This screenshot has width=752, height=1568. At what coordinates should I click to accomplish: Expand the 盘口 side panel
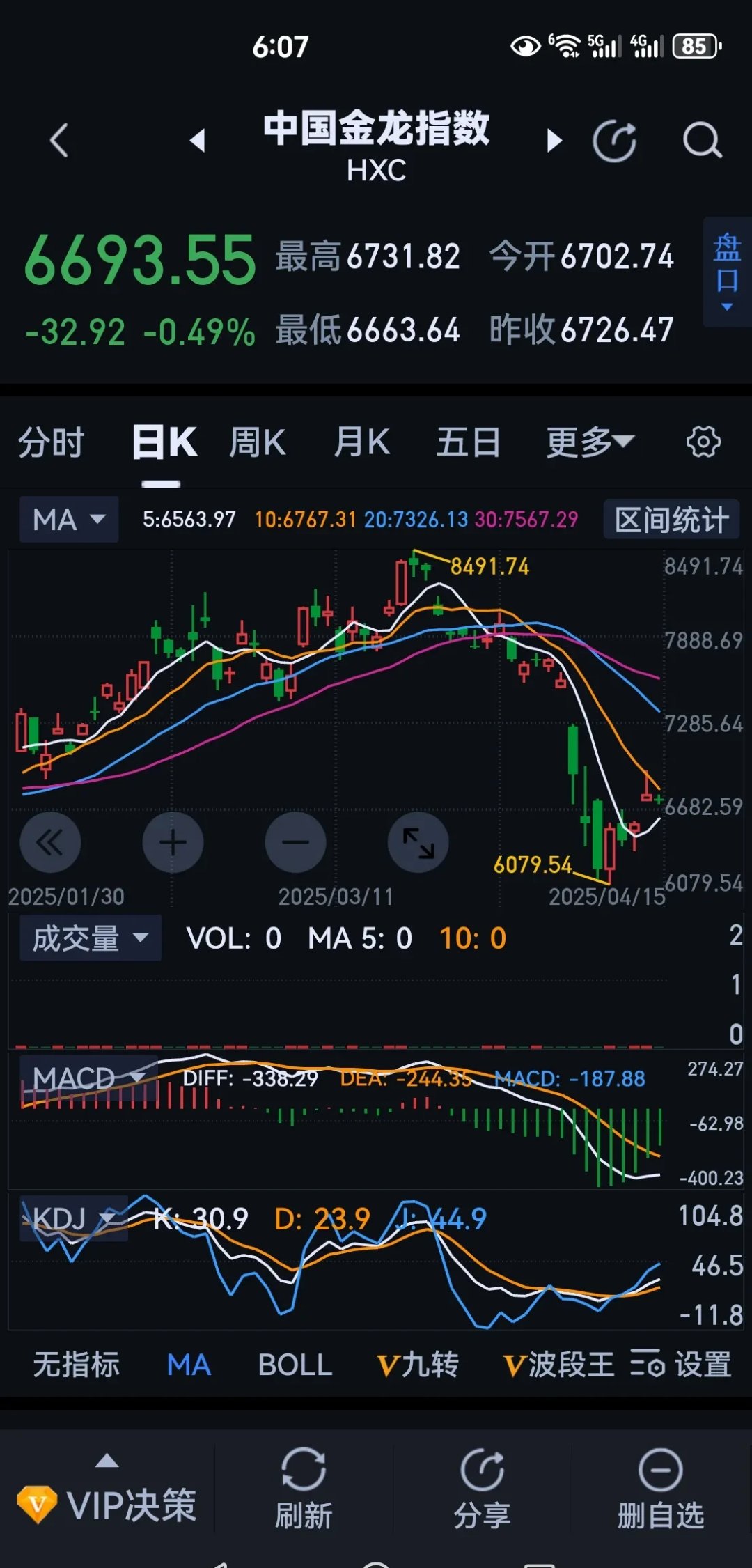[x=727, y=272]
